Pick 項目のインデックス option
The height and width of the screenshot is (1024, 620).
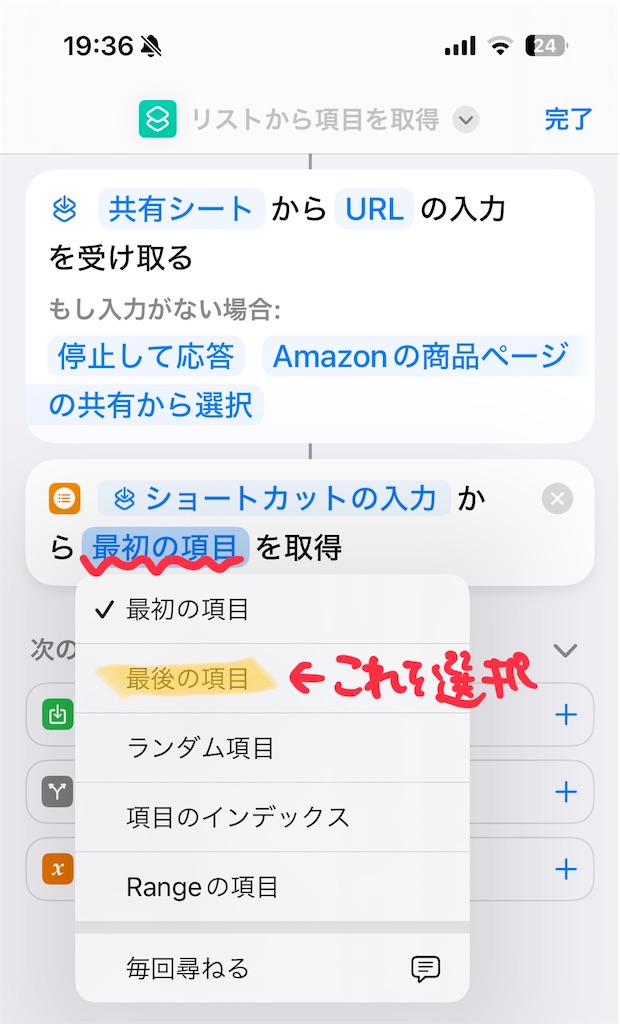(x=272, y=817)
